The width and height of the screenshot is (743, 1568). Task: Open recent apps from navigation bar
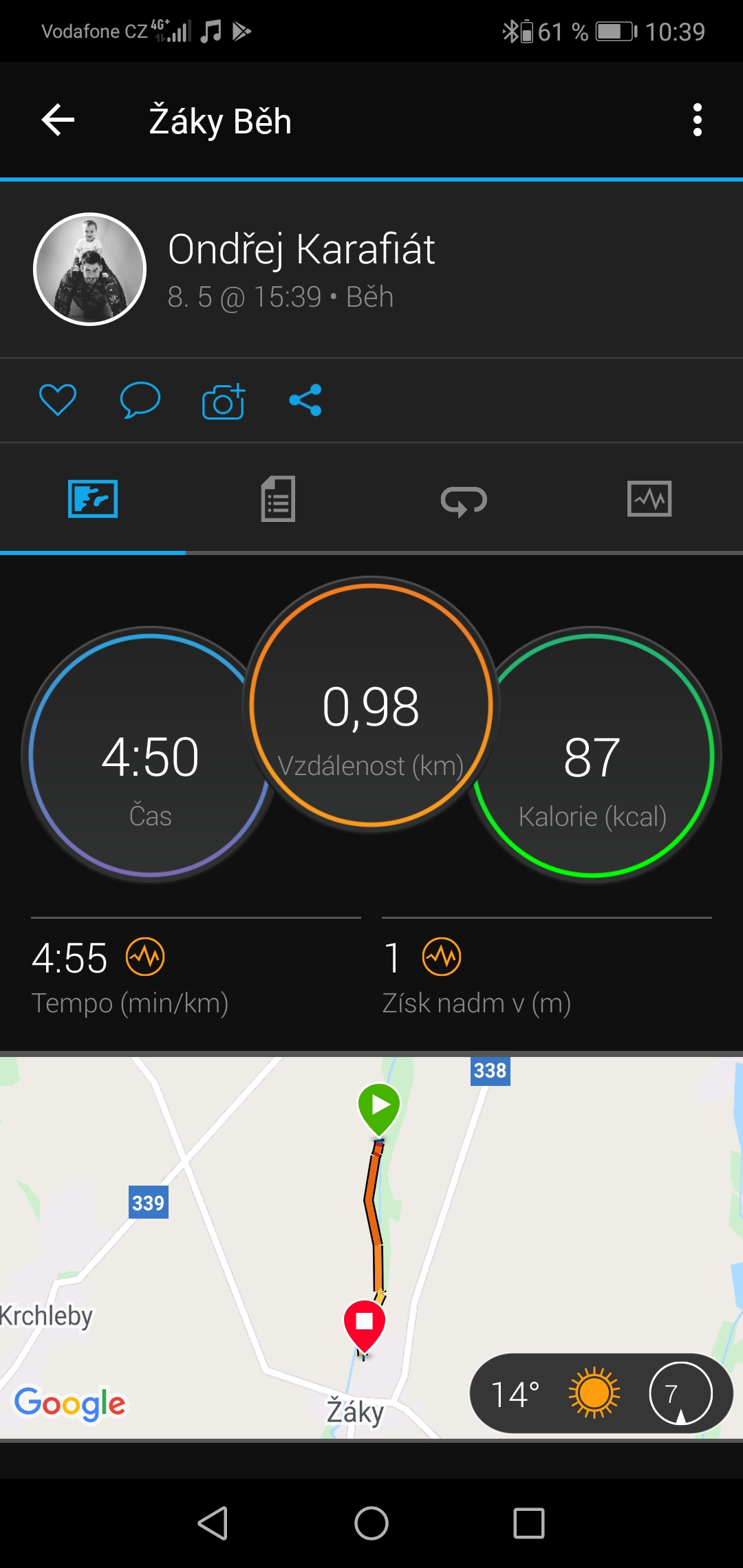[529, 1523]
